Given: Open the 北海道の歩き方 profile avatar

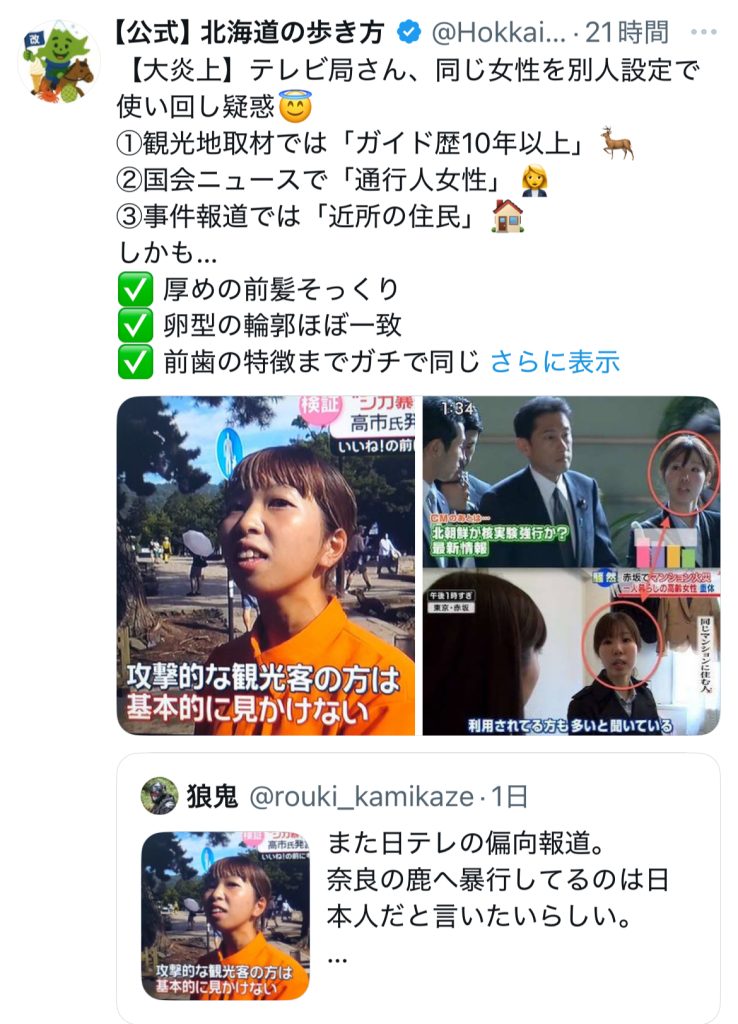Looking at the screenshot, I should [58, 61].
